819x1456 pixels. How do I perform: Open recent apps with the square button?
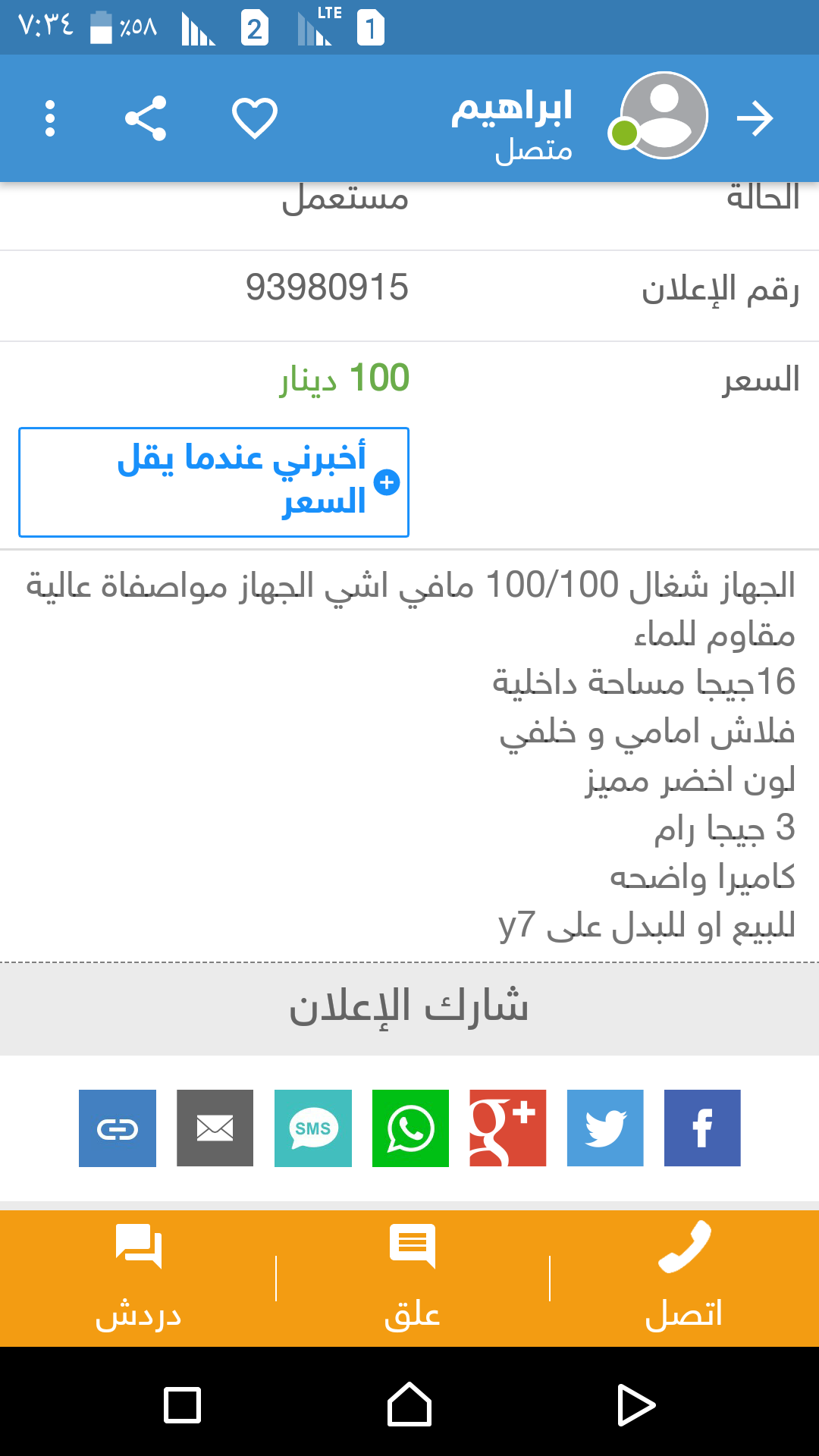coord(182,1405)
